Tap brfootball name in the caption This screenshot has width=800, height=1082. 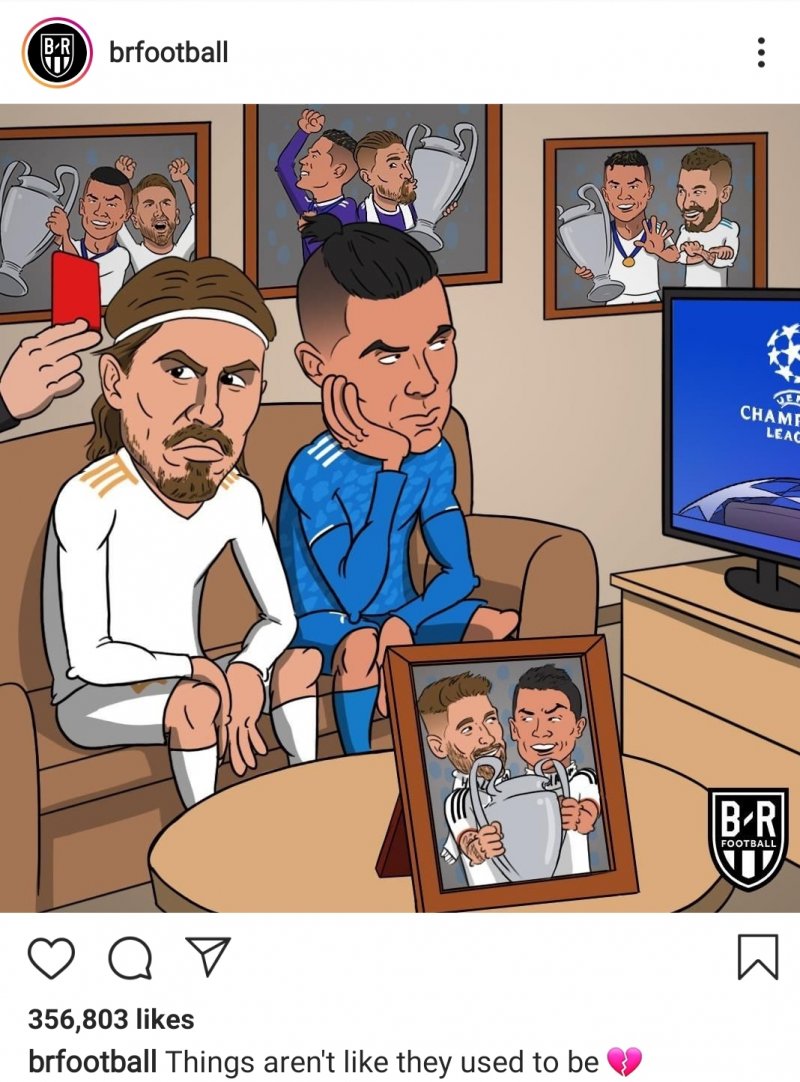tap(93, 1061)
